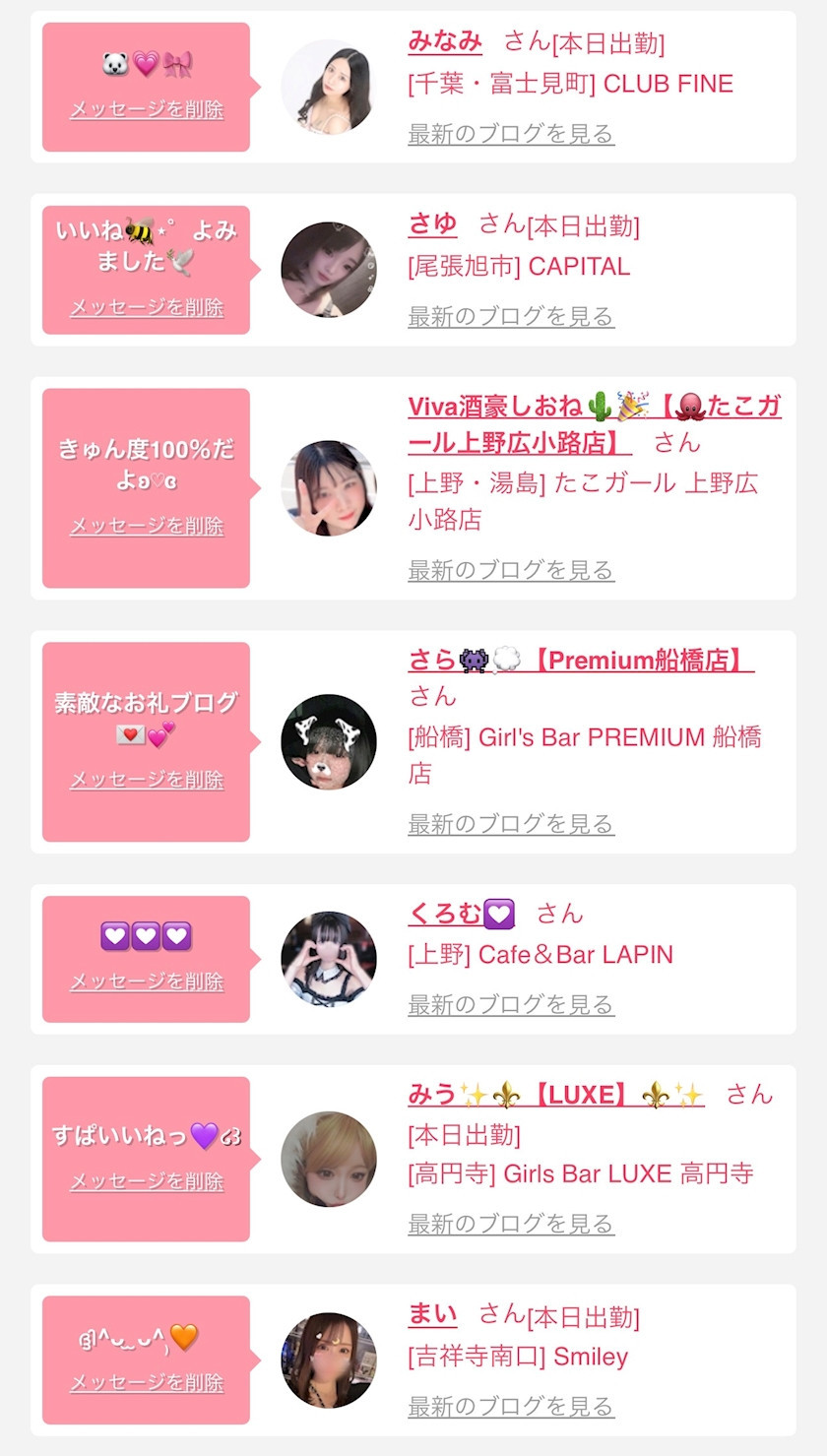View latest blog of まい
This screenshot has width=827, height=1456.
[x=511, y=1406]
